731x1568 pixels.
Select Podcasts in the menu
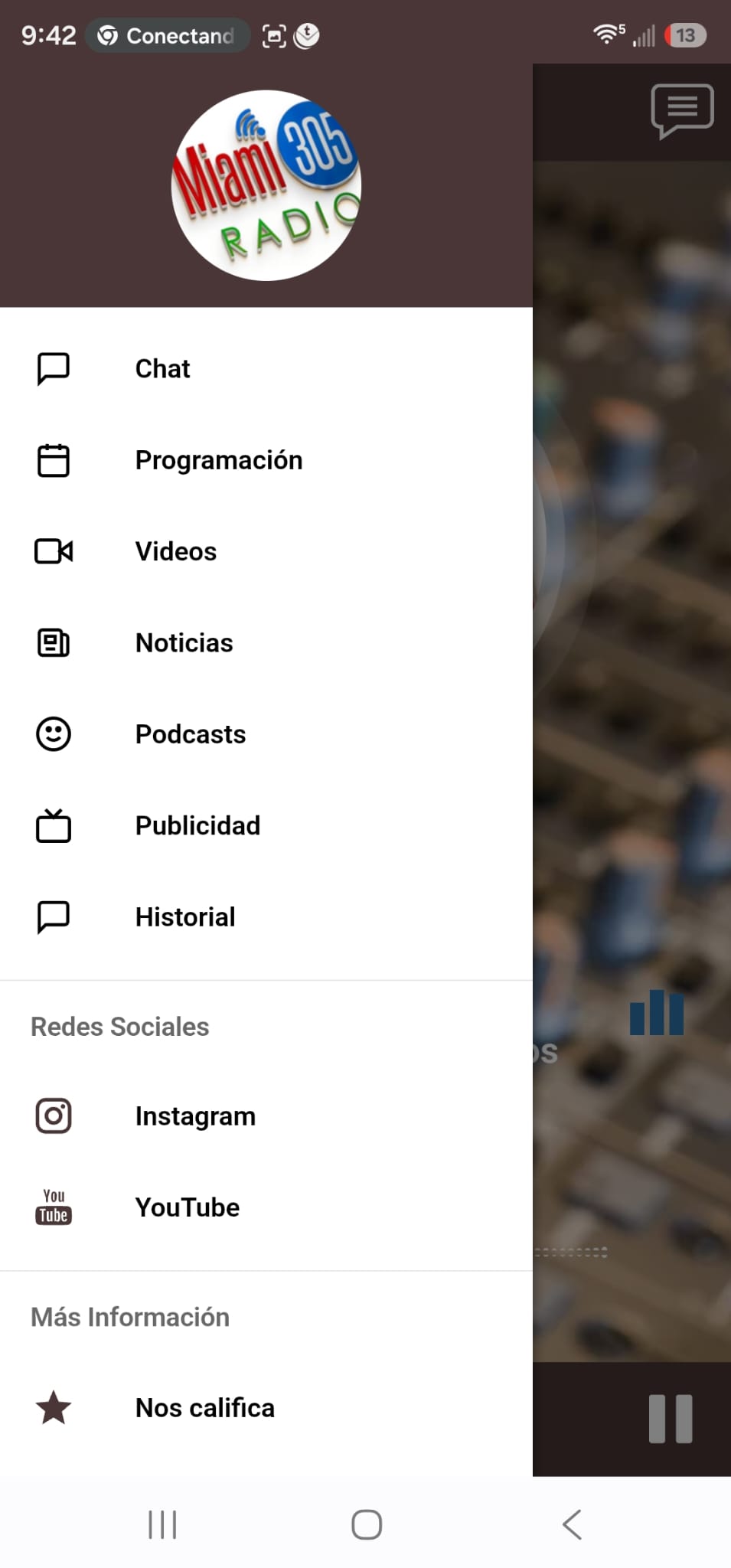(x=266, y=734)
